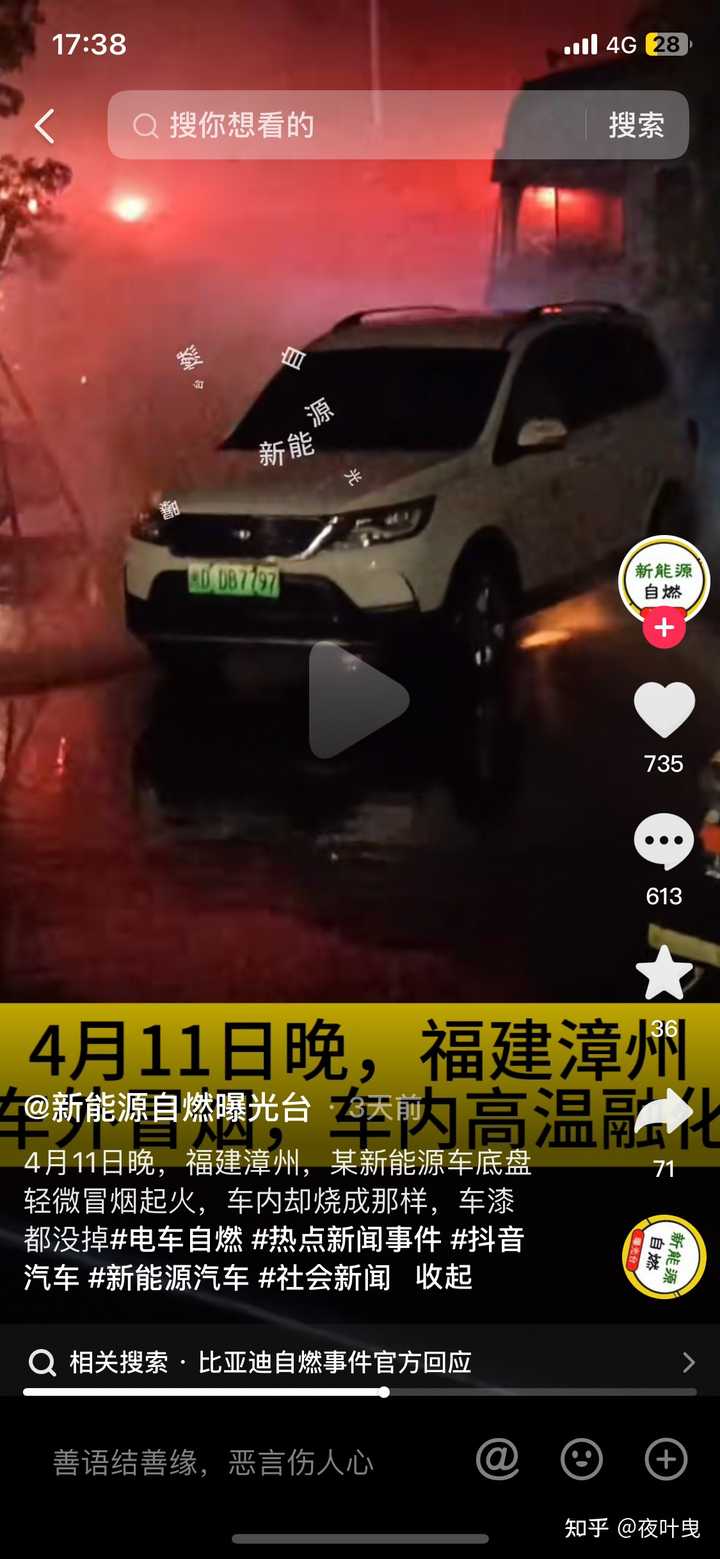Share the video with the arrow icon
This screenshot has width=720, height=1559.
[664, 1112]
